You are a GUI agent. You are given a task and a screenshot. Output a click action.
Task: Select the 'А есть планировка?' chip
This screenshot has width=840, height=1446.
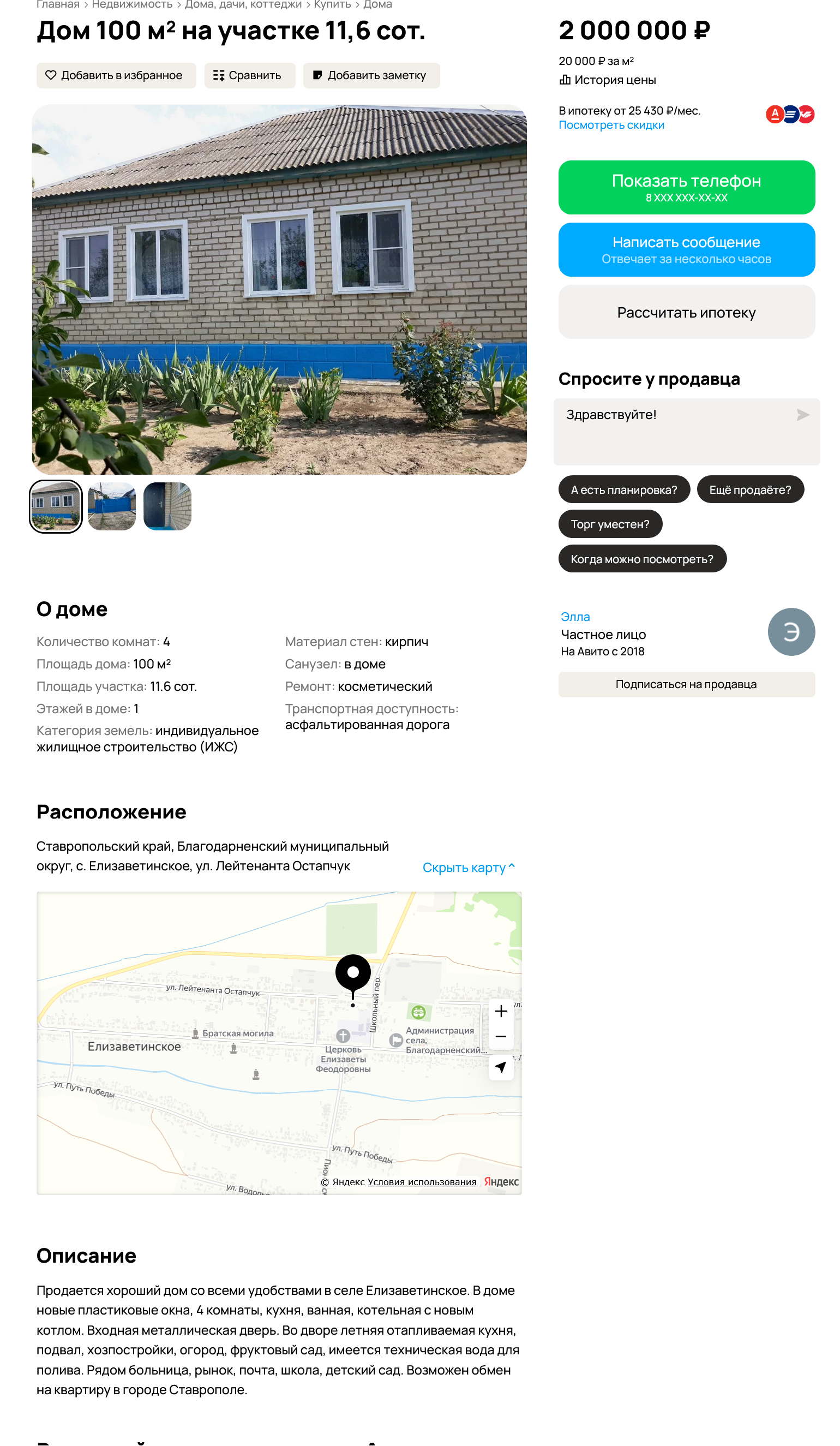tap(623, 489)
